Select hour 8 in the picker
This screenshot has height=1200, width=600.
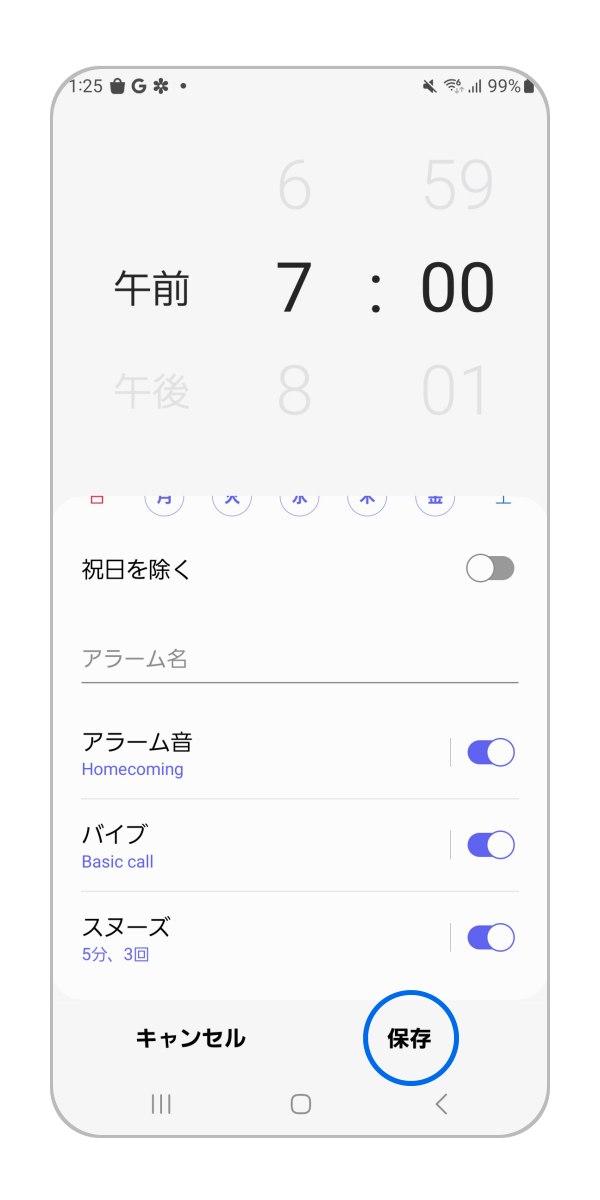click(x=294, y=391)
